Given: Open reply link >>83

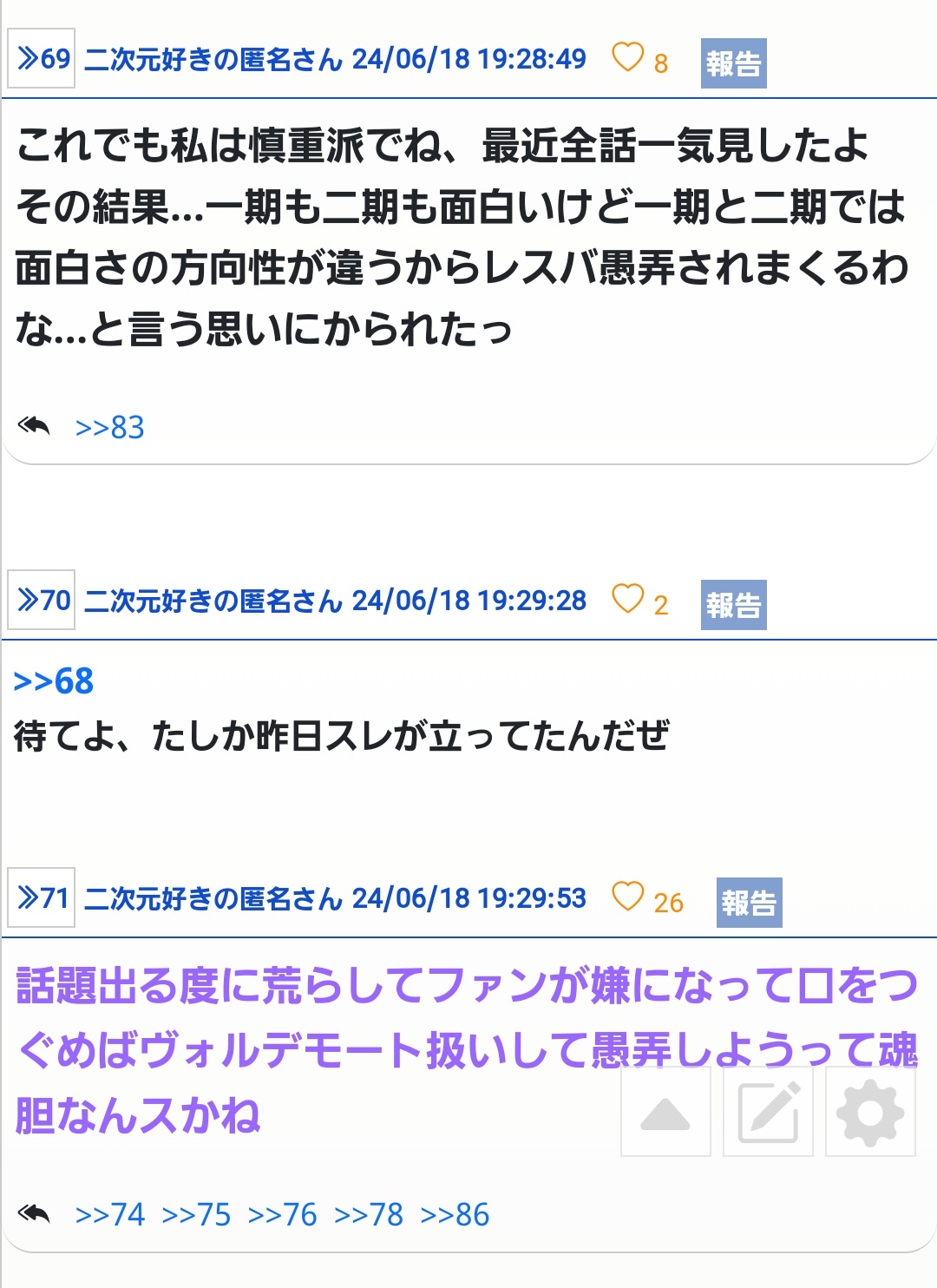Looking at the screenshot, I should point(109,427).
